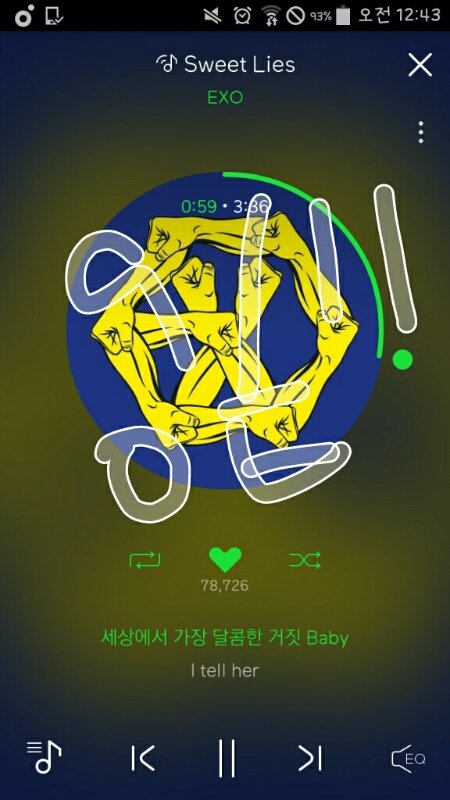Image resolution: width=450 pixels, height=800 pixels.
Task: Open the three-dot overflow menu
Action: click(420, 132)
